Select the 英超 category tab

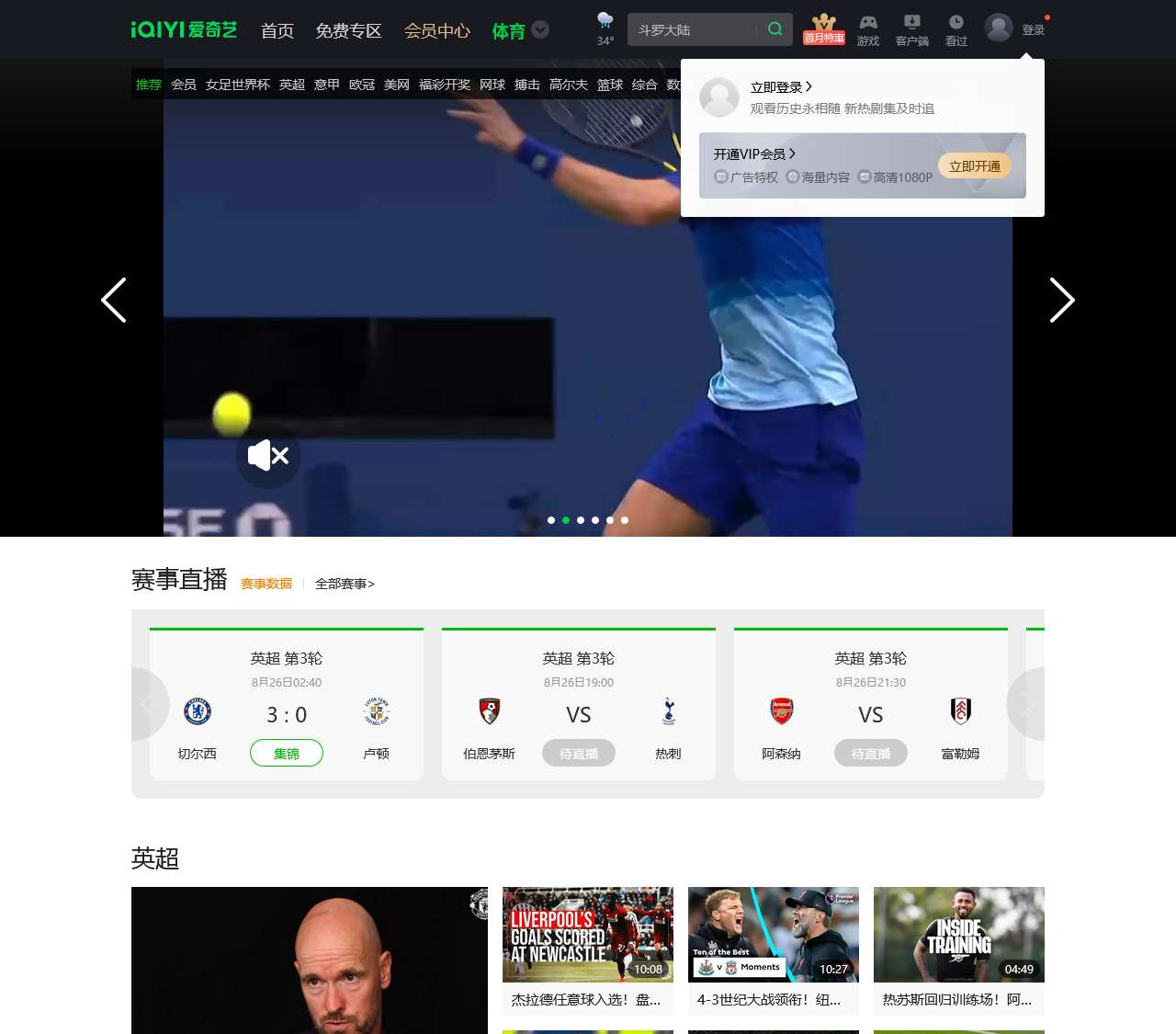(292, 85)
